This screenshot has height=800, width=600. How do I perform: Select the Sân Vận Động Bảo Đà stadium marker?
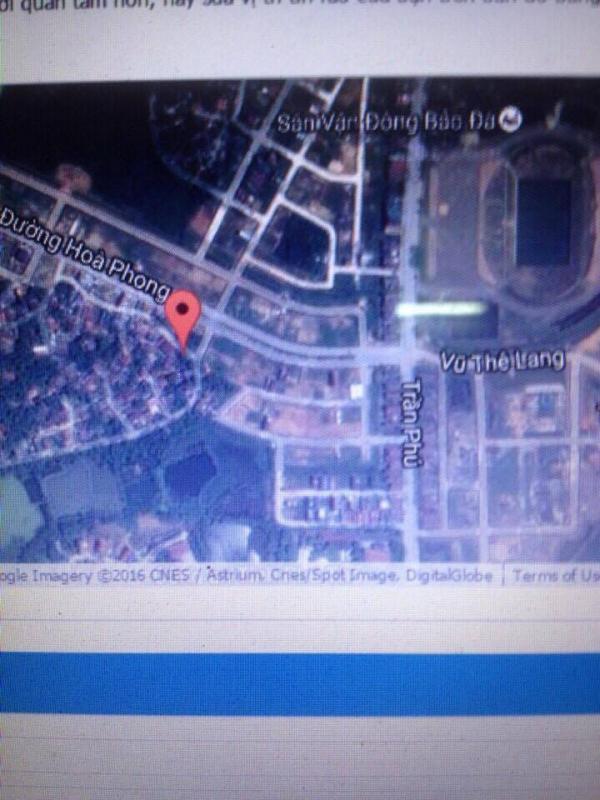[512, 120]
